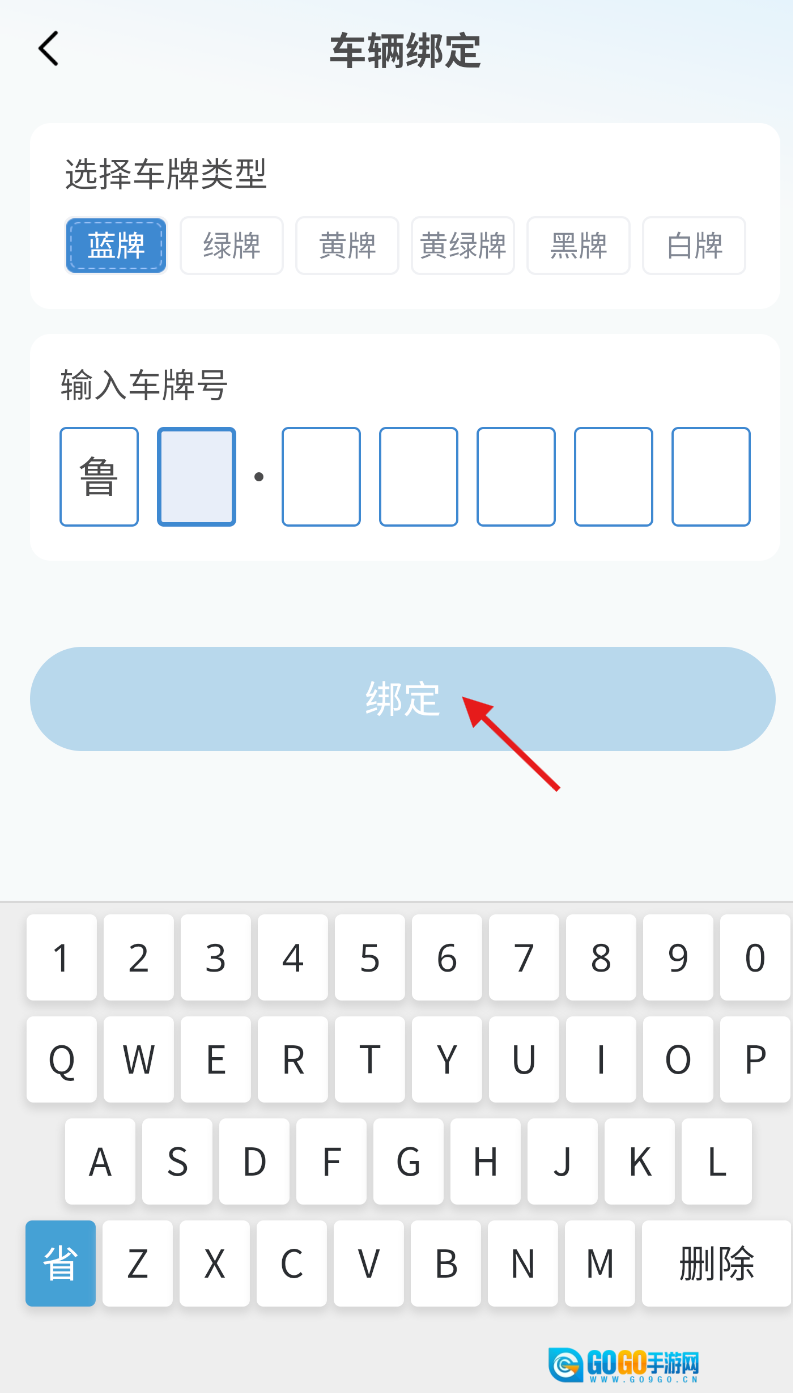
Task: Pick the 黄绿牌 plate type
Action: click(x=463, y=245)
